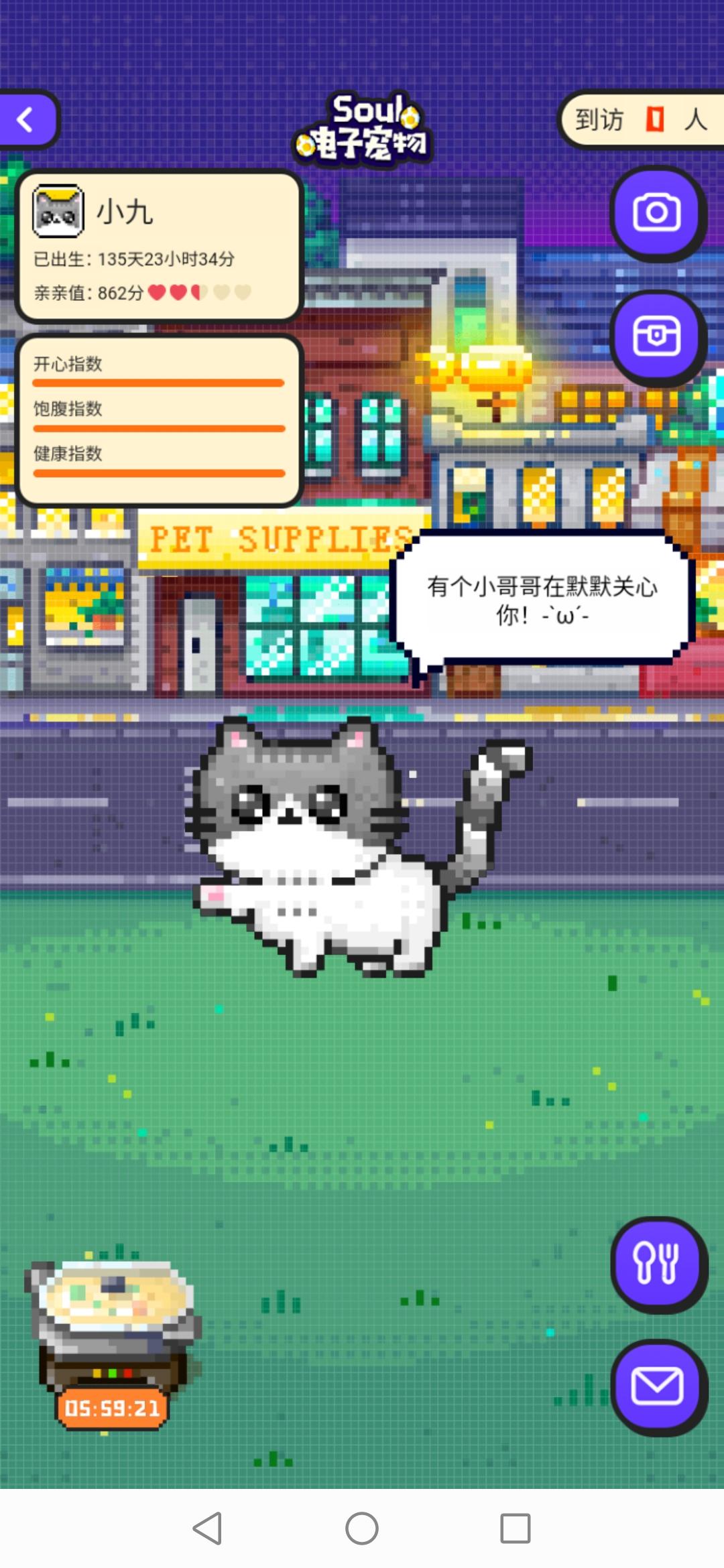724x1568 pixels.
Task: Tap the system home button
Action: [x=362, y=1528]
